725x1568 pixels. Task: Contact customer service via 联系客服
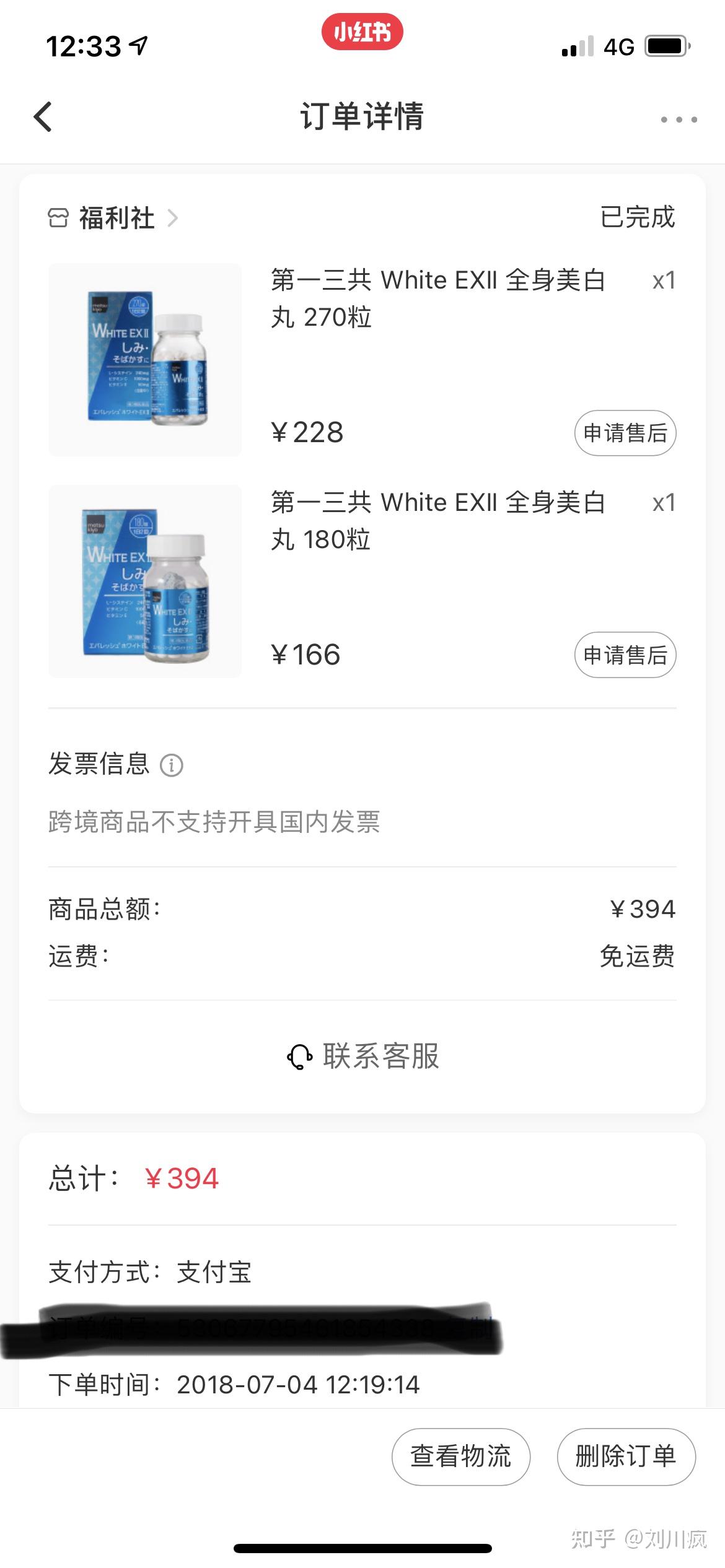(363, 1056)
